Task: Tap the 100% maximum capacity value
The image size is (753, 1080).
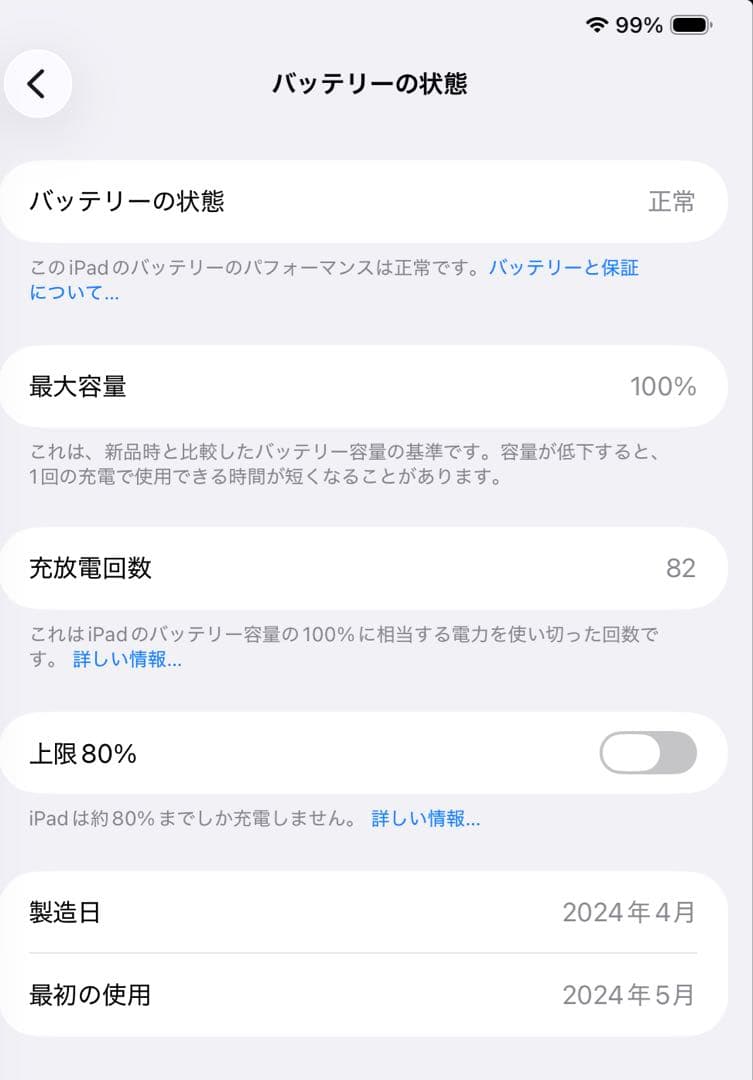Action: tap(664, 386)
